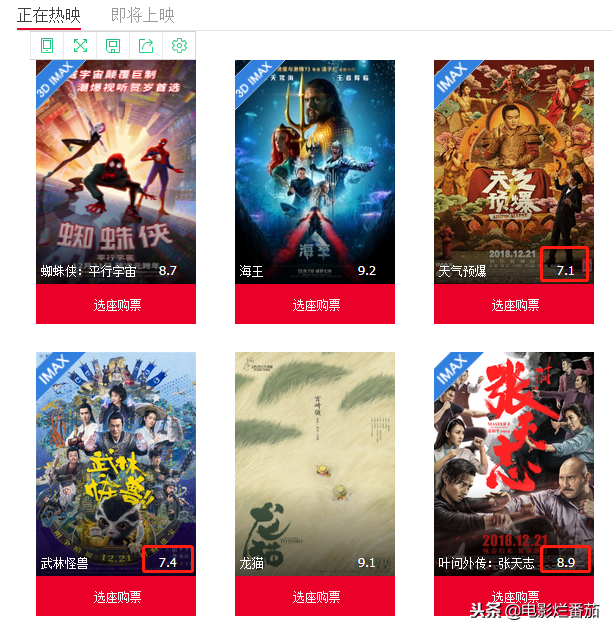Expand to fullscreen from the toolbar
The width and height of the screenshot is (614, 633).
[80, 46]
